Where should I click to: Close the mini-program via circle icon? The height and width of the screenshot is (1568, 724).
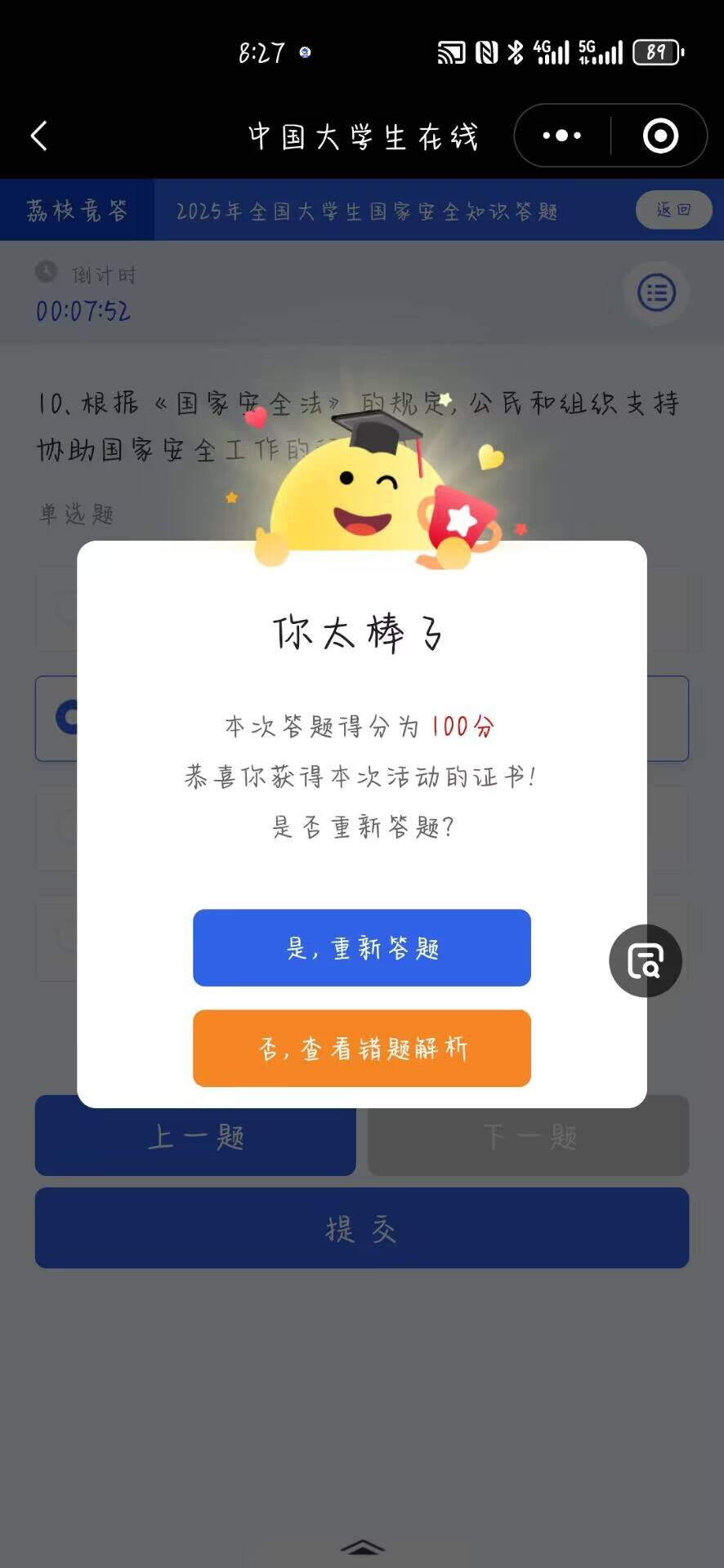[x=660, y=136]
